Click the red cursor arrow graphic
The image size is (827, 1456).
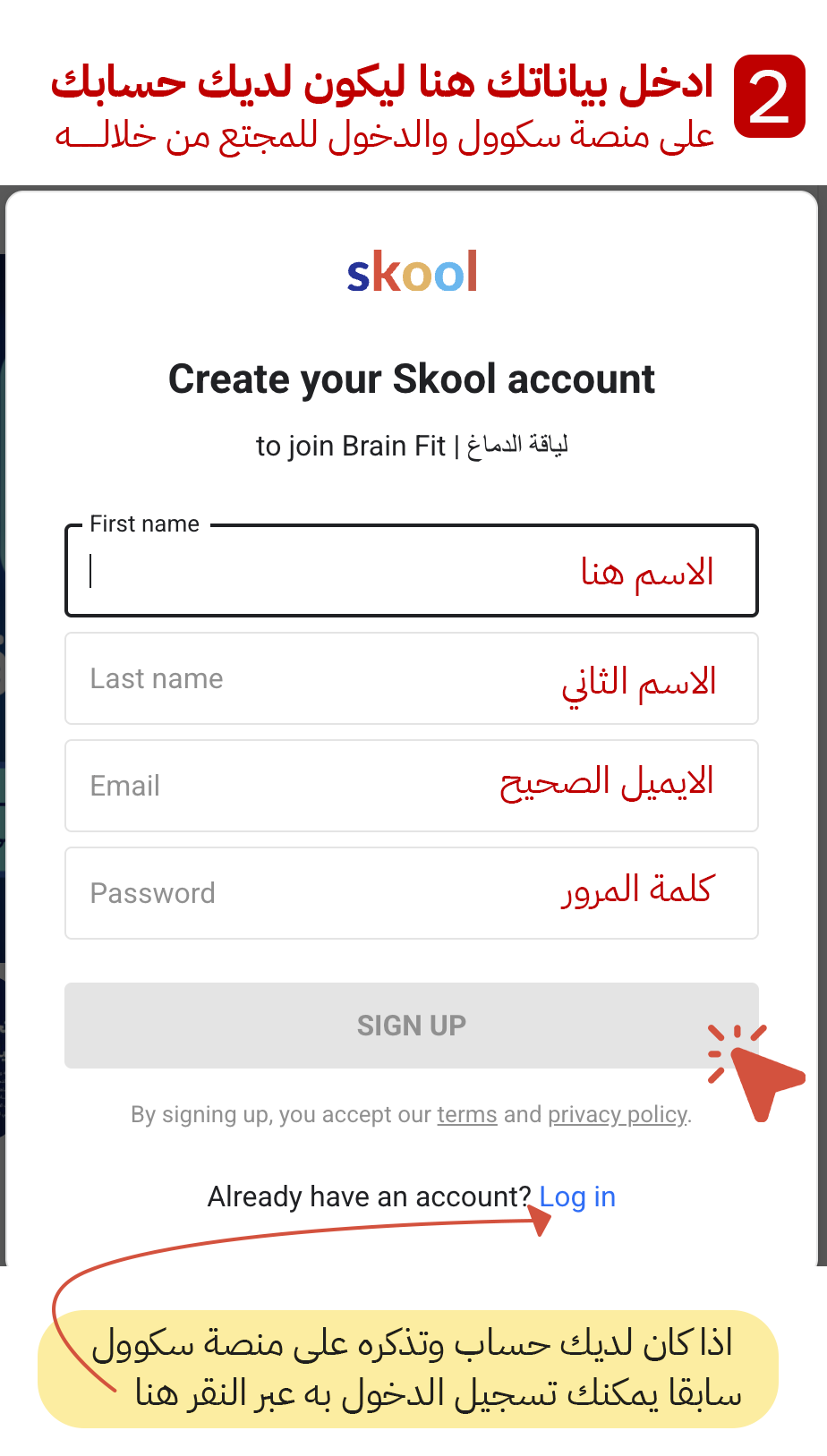pos(756,1077)
